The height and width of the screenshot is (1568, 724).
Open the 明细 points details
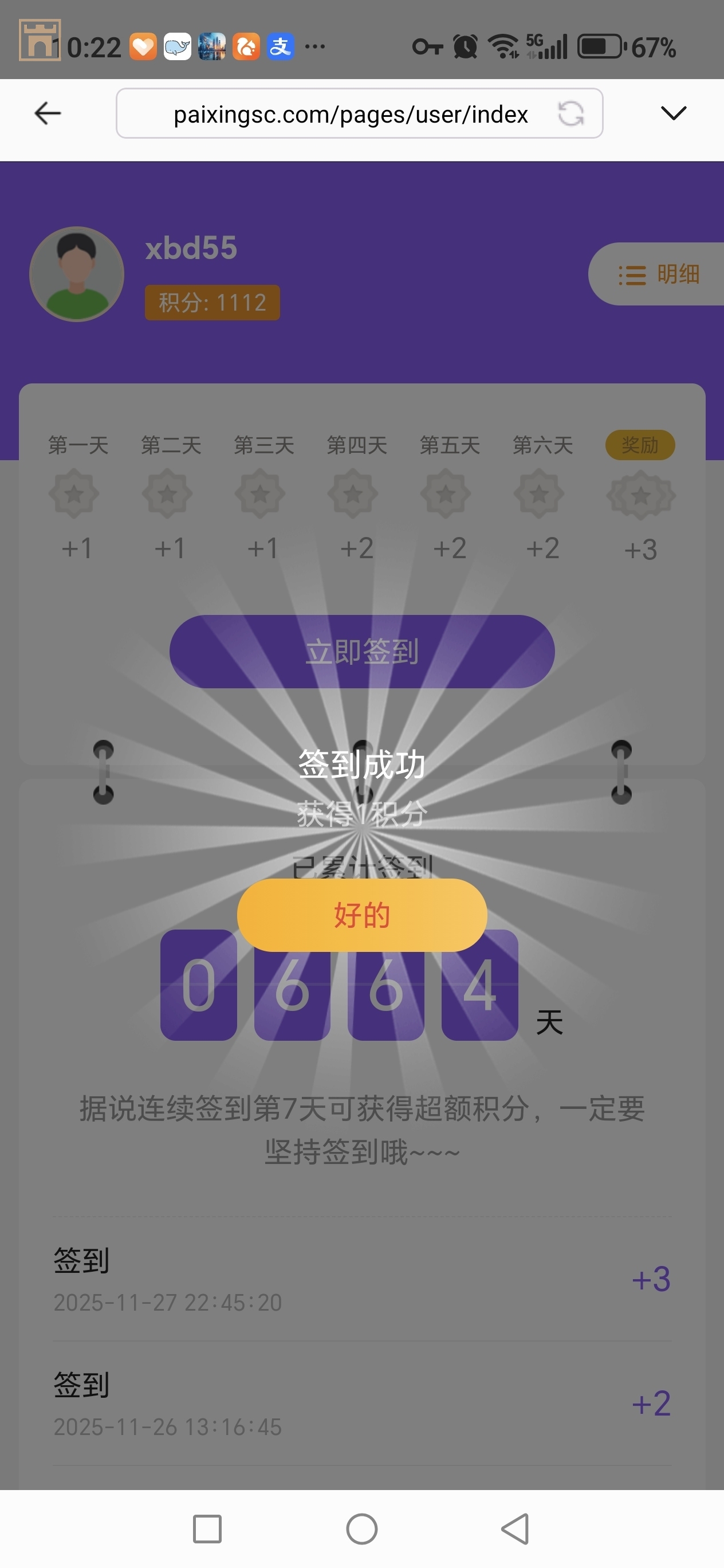coord(659,275)
